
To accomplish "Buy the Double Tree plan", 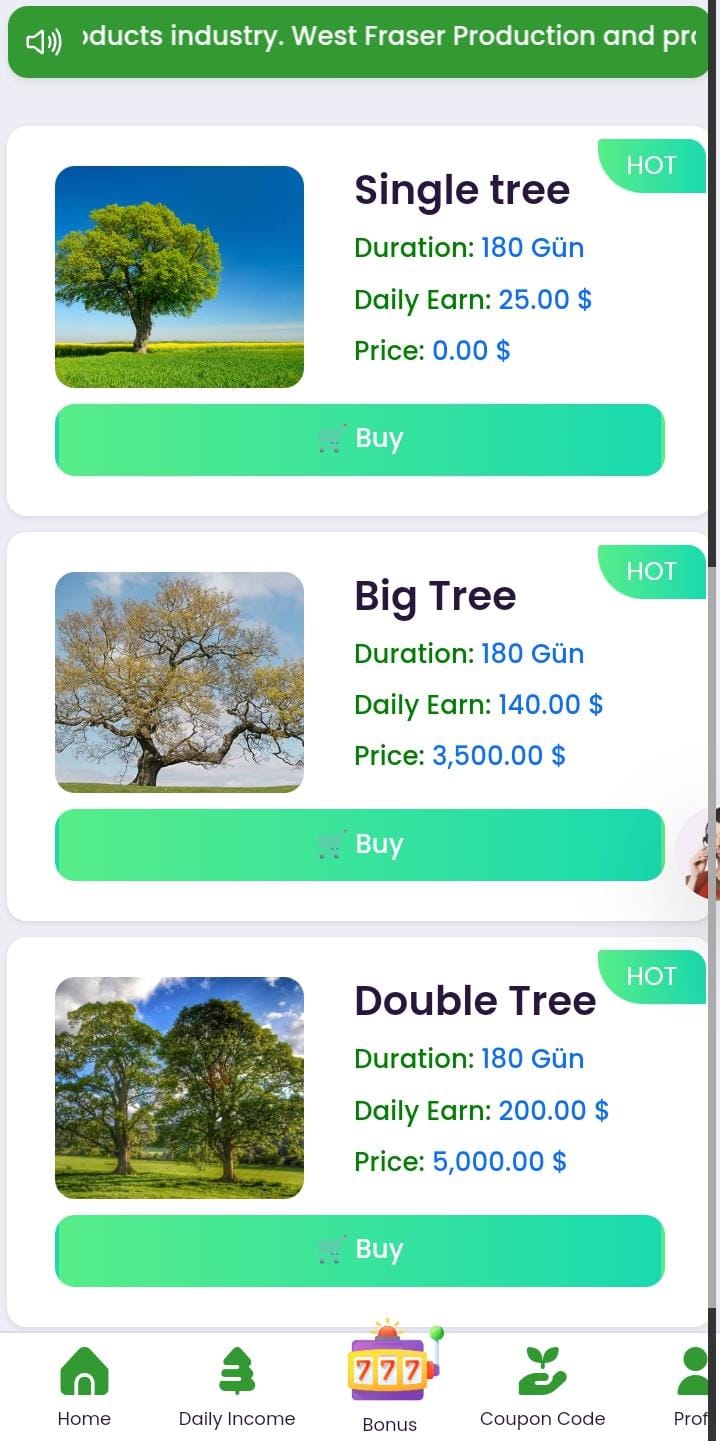I will 359,1250.
